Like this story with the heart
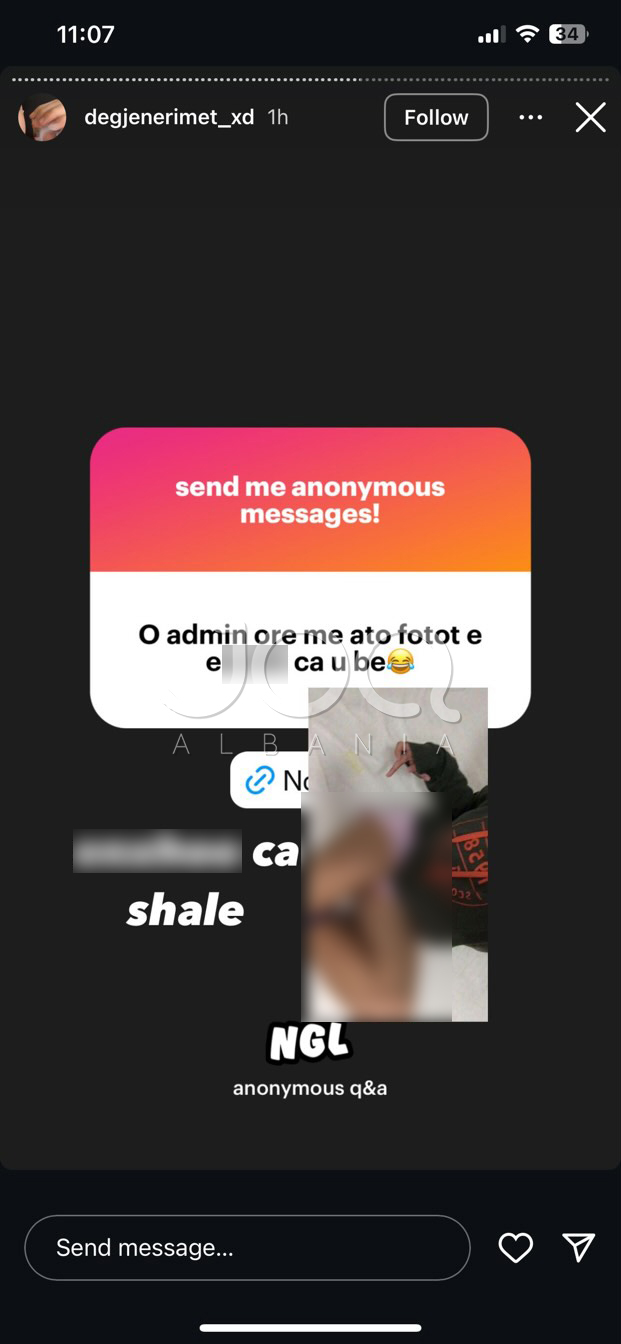The image size is (621, 1344). [x=515, y=1247]
